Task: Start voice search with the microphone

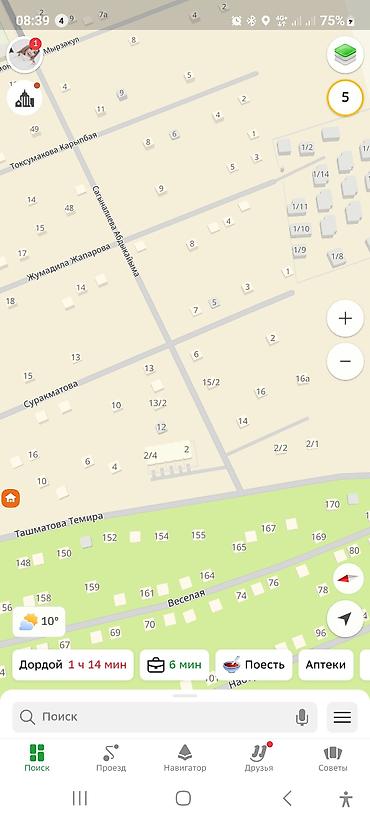Action: point(302,717)
